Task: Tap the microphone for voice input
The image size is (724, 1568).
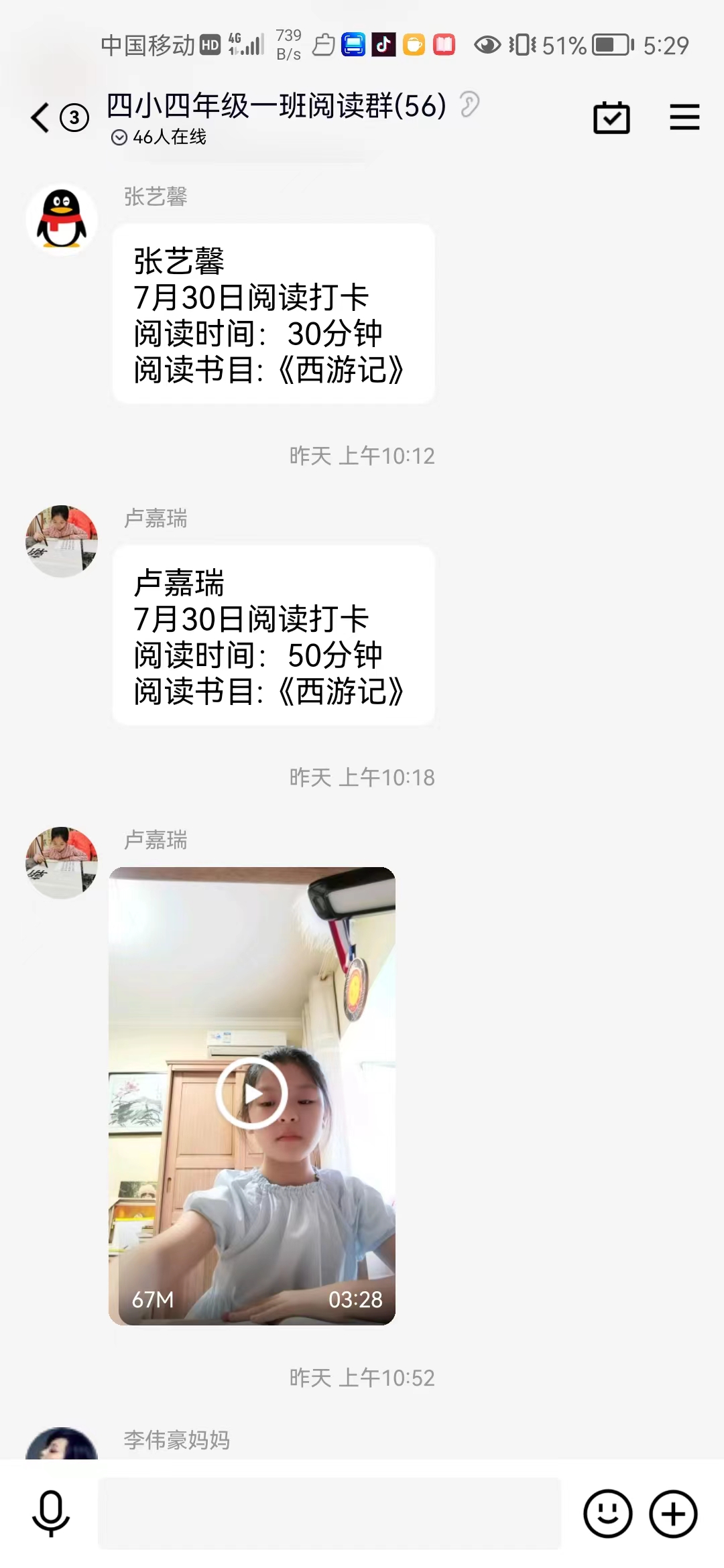Action: [x=51, y=1514]
